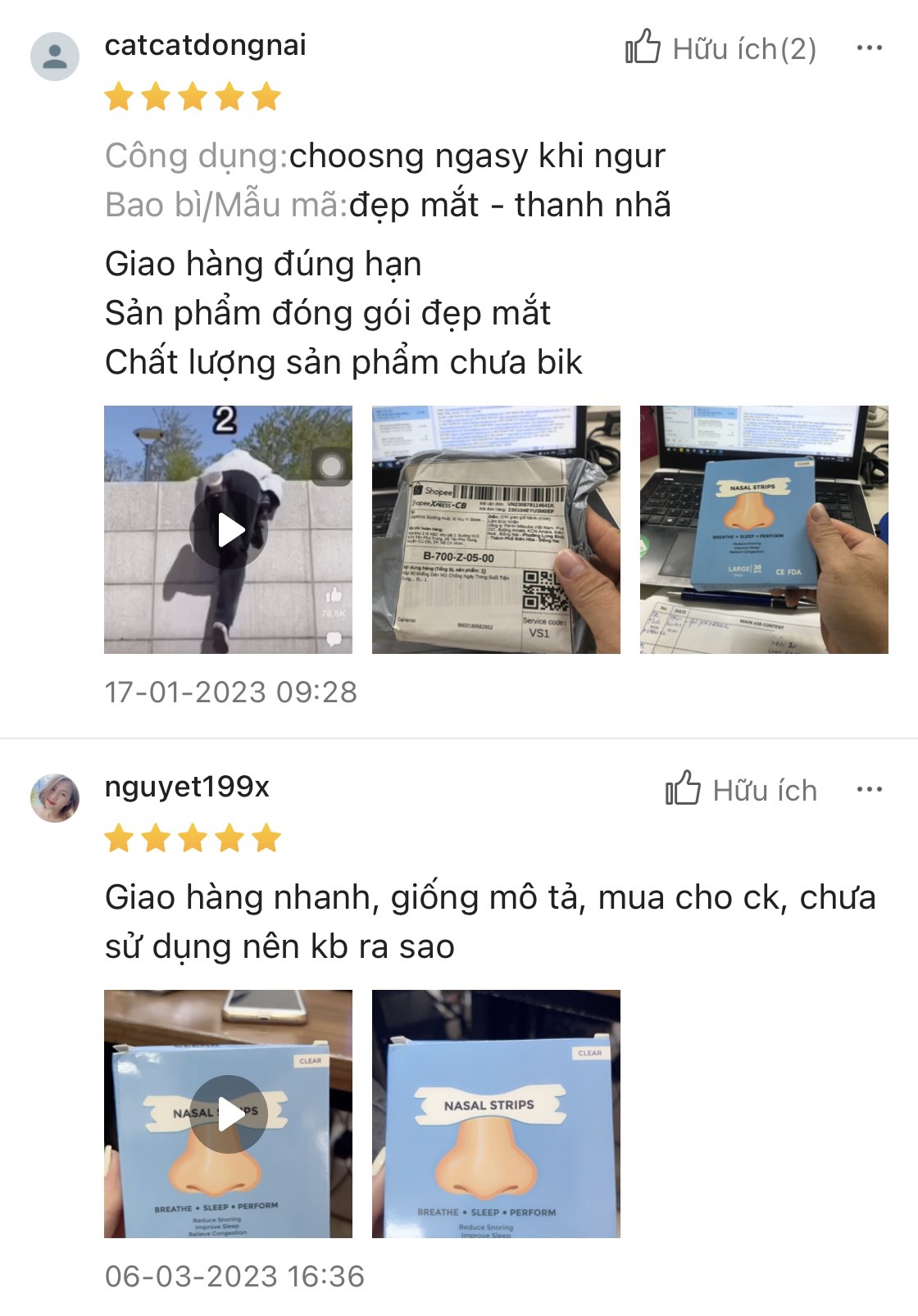918x1316 pixels.
Task: Open catcatdongnai's profile avatar
Action: click(55, 57)
